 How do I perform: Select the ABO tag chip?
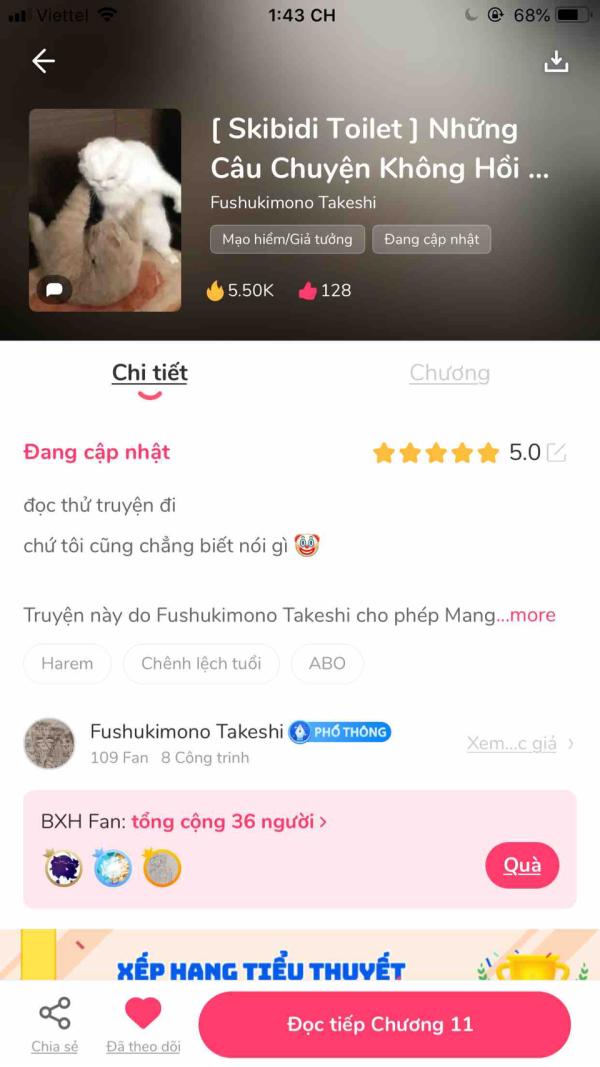coord(327,663)
